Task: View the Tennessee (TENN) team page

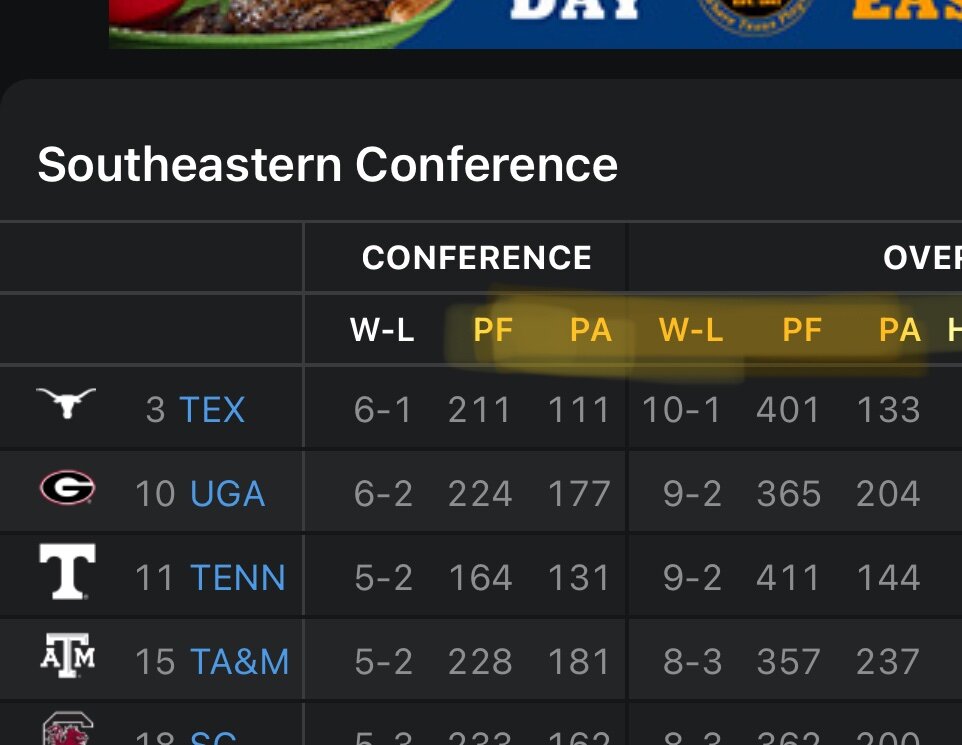Action: [x=238, y=577]
